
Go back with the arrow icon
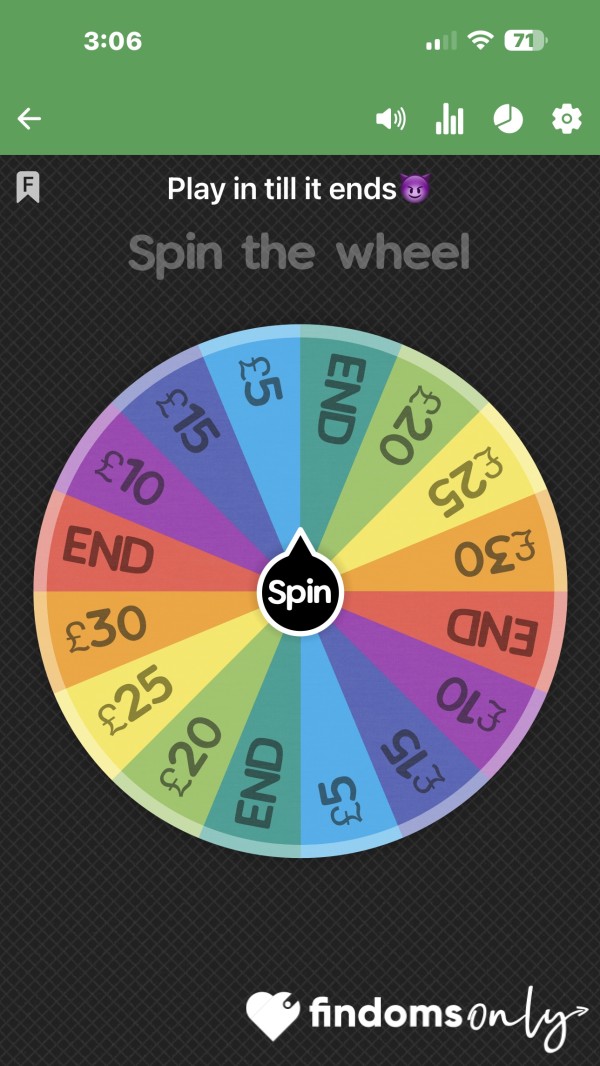coord(29,120)
